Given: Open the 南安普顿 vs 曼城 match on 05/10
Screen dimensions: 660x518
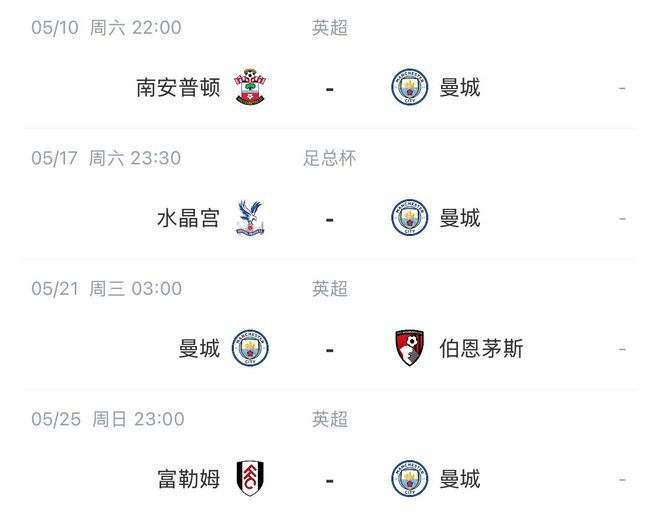Looking at the screenshot, I should [329, 88].
